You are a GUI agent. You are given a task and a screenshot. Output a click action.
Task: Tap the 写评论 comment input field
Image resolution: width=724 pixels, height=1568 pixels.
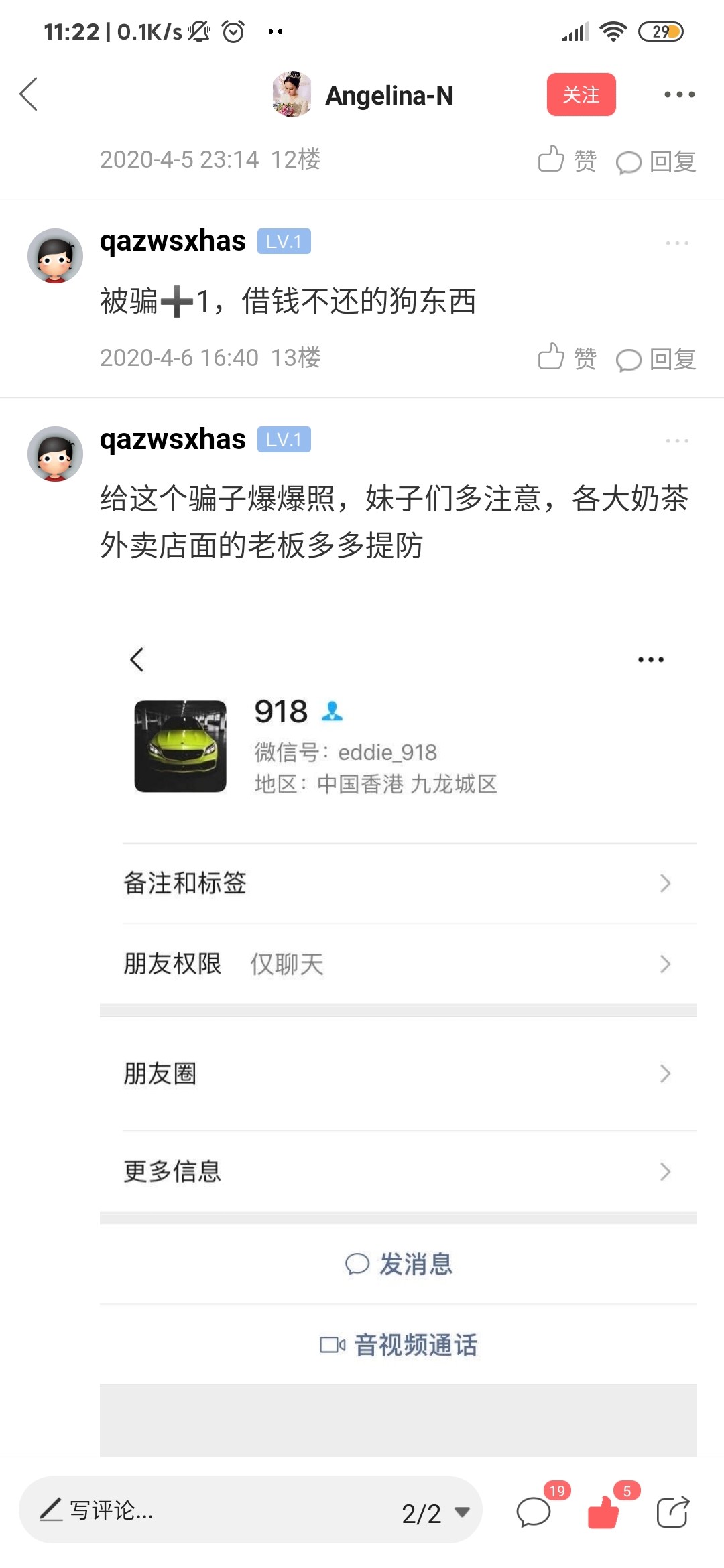tap(201, 1510)
